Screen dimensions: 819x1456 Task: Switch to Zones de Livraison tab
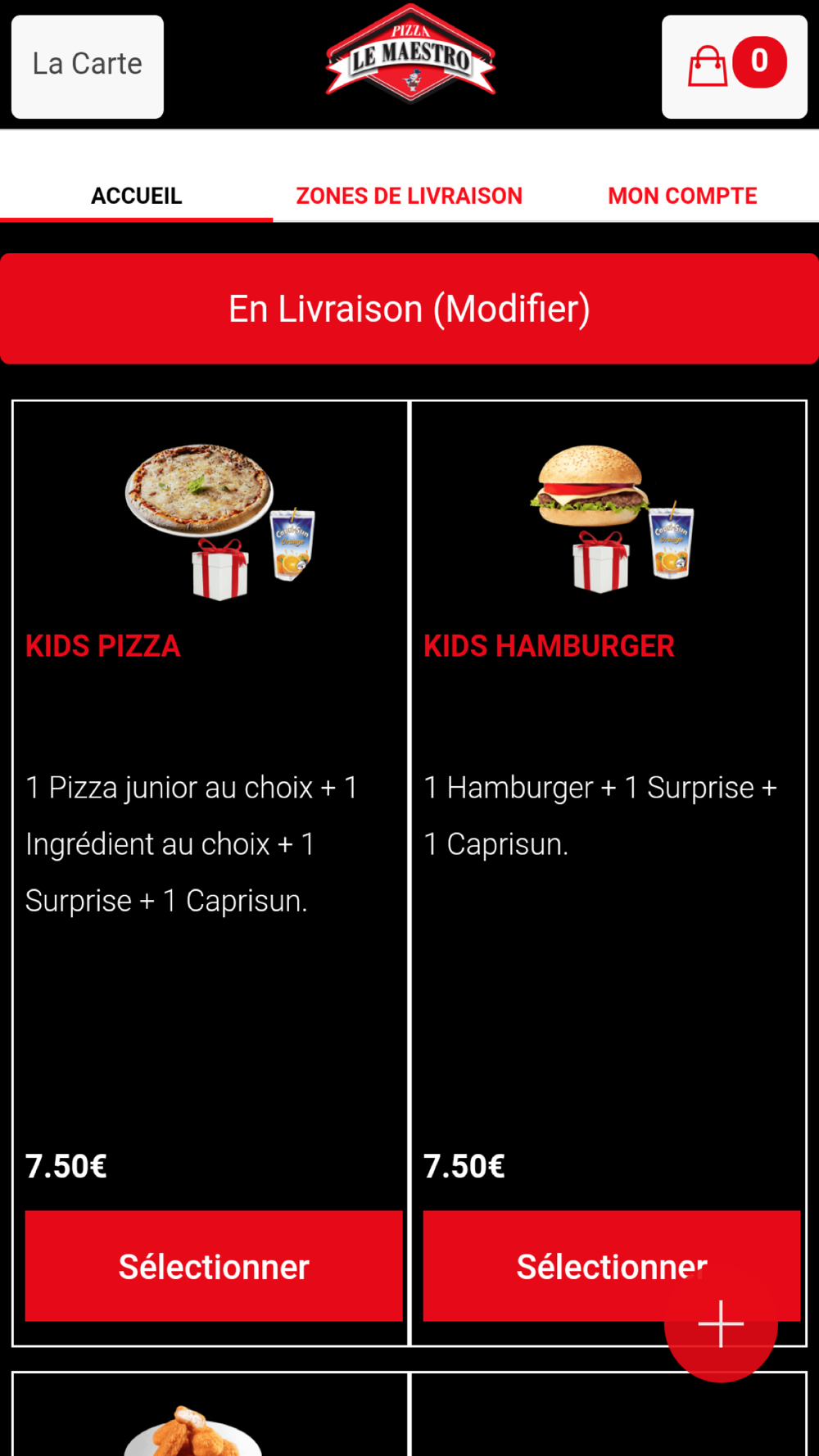[x=409, y=196]
